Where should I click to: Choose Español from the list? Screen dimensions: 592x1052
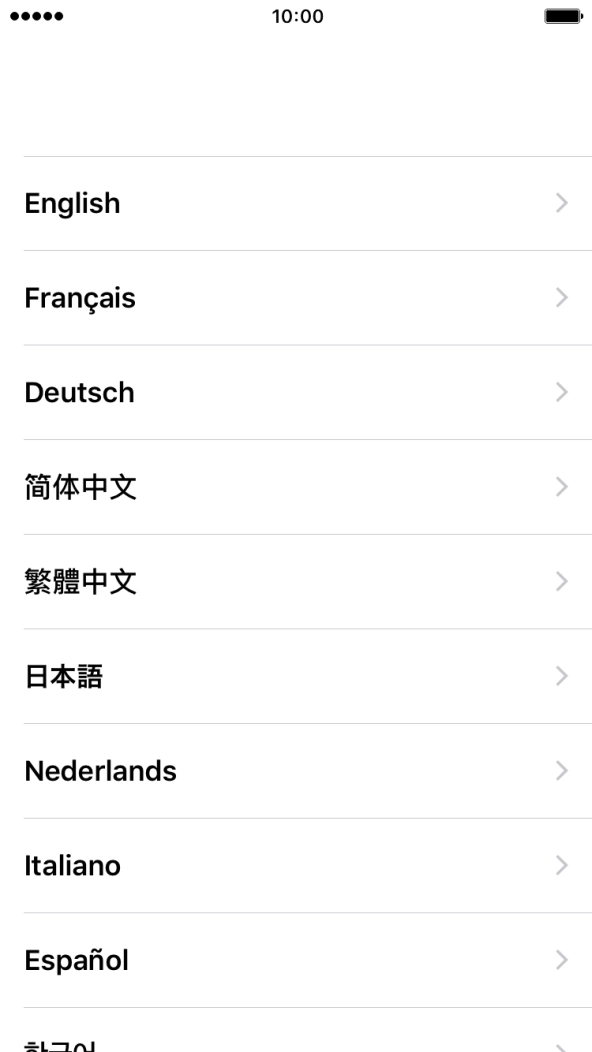coord(296,960)
